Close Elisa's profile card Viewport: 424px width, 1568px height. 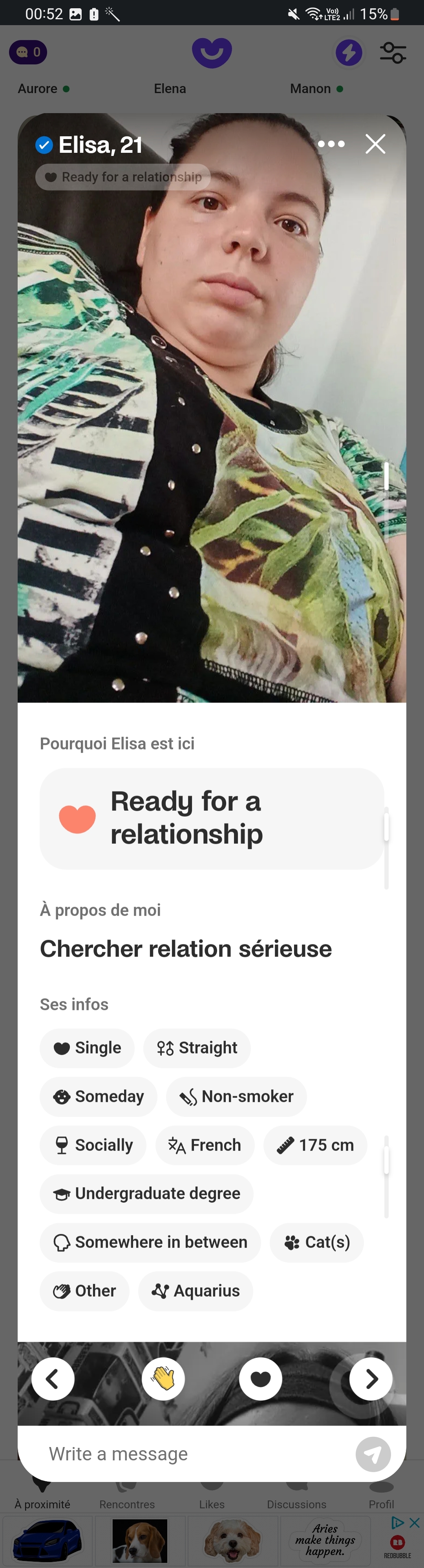click(x=375, y=144)
